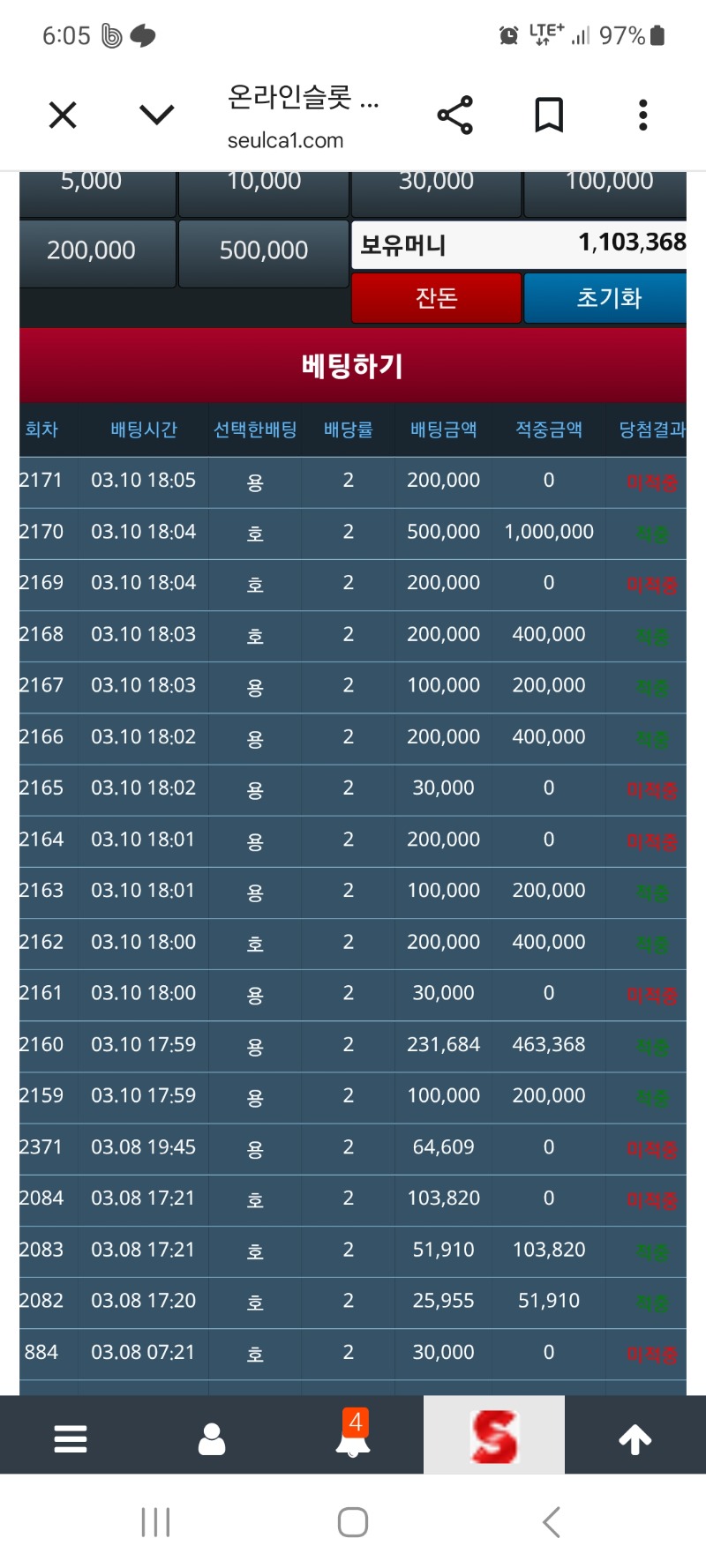Bookmark this page
This screenshot has height=1568, width=706.
coord(549,115)
